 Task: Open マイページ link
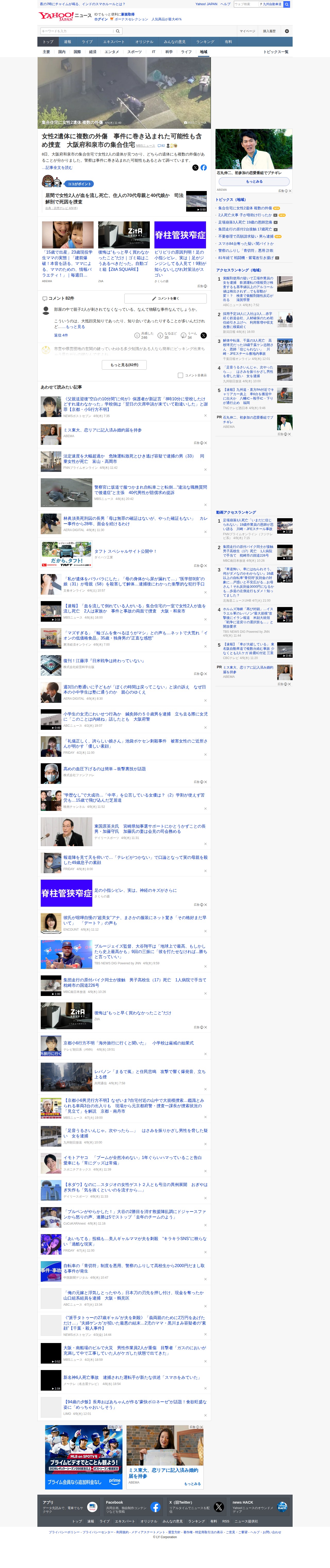[x=247, y=31]
